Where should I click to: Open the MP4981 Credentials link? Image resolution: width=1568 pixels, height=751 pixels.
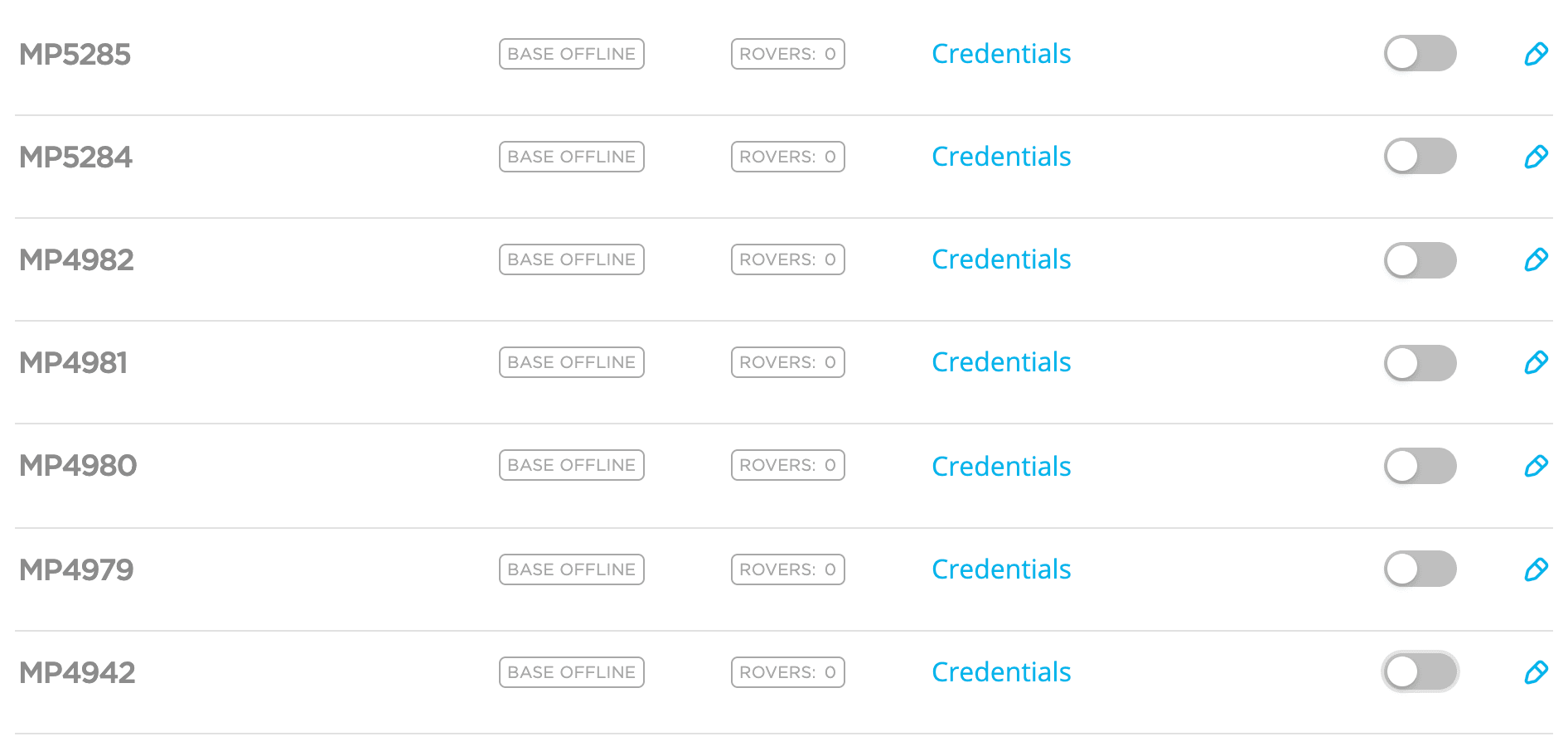(x=1000, y=362)
